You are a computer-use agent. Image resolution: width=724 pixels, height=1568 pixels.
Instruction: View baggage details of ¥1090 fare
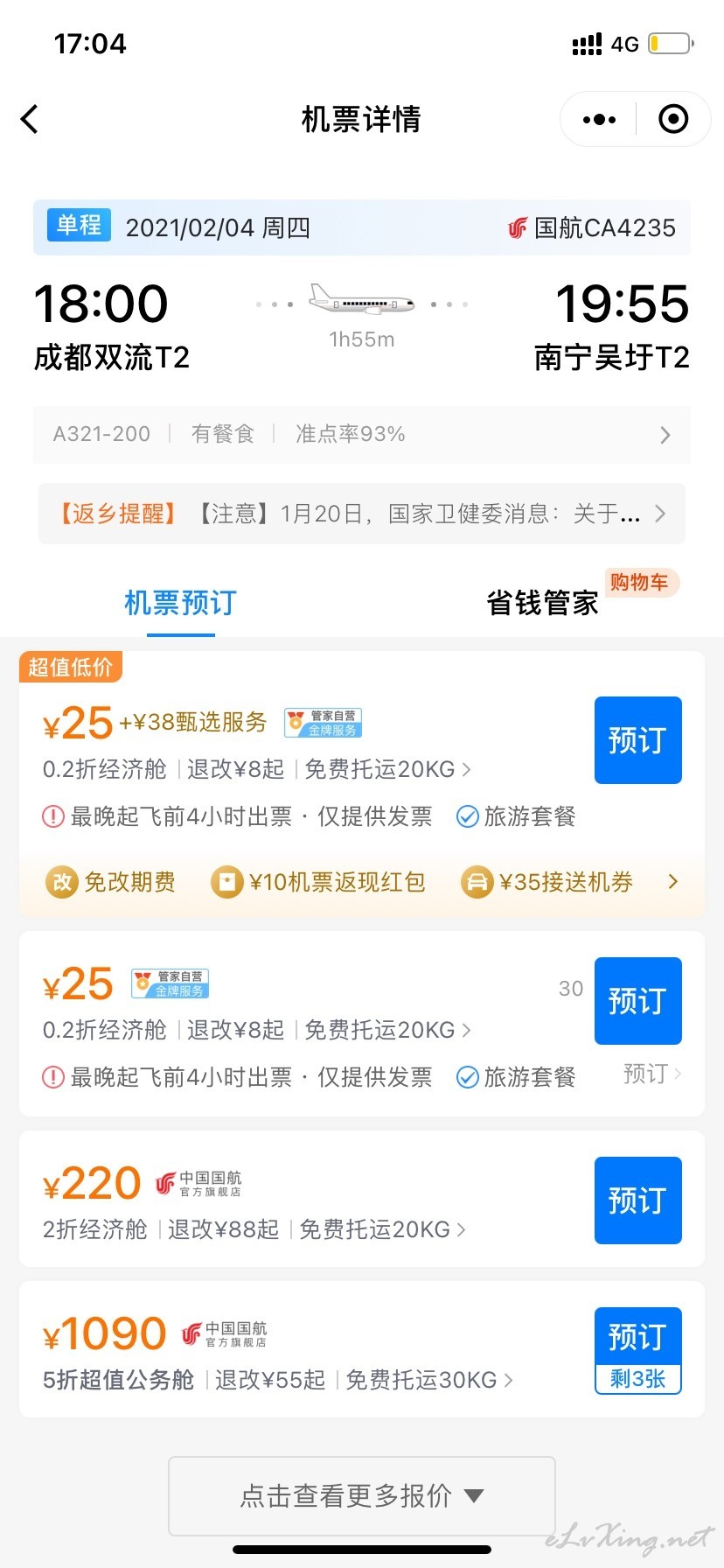(x=429, y=1380)
